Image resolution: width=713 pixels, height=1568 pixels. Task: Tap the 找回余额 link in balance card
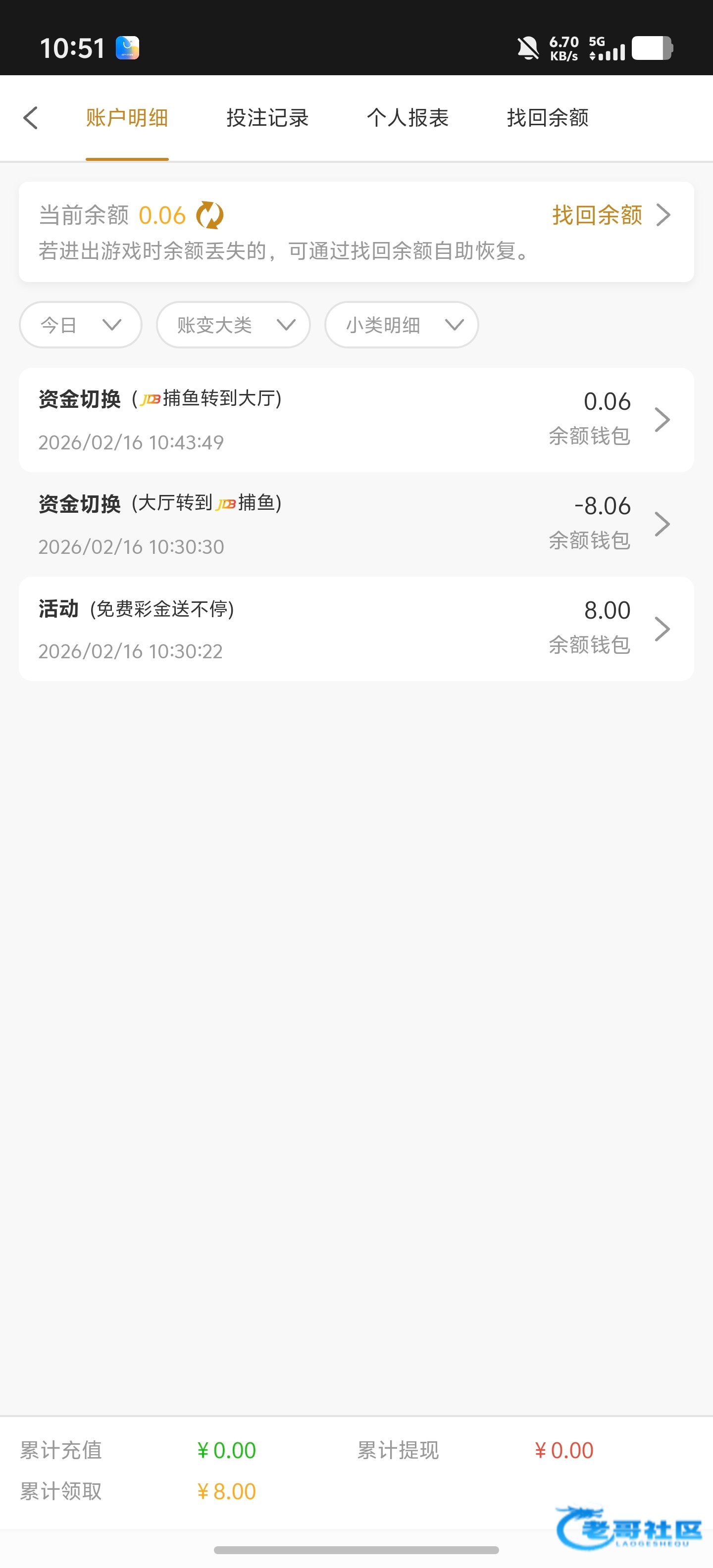(x=609, y=215)
